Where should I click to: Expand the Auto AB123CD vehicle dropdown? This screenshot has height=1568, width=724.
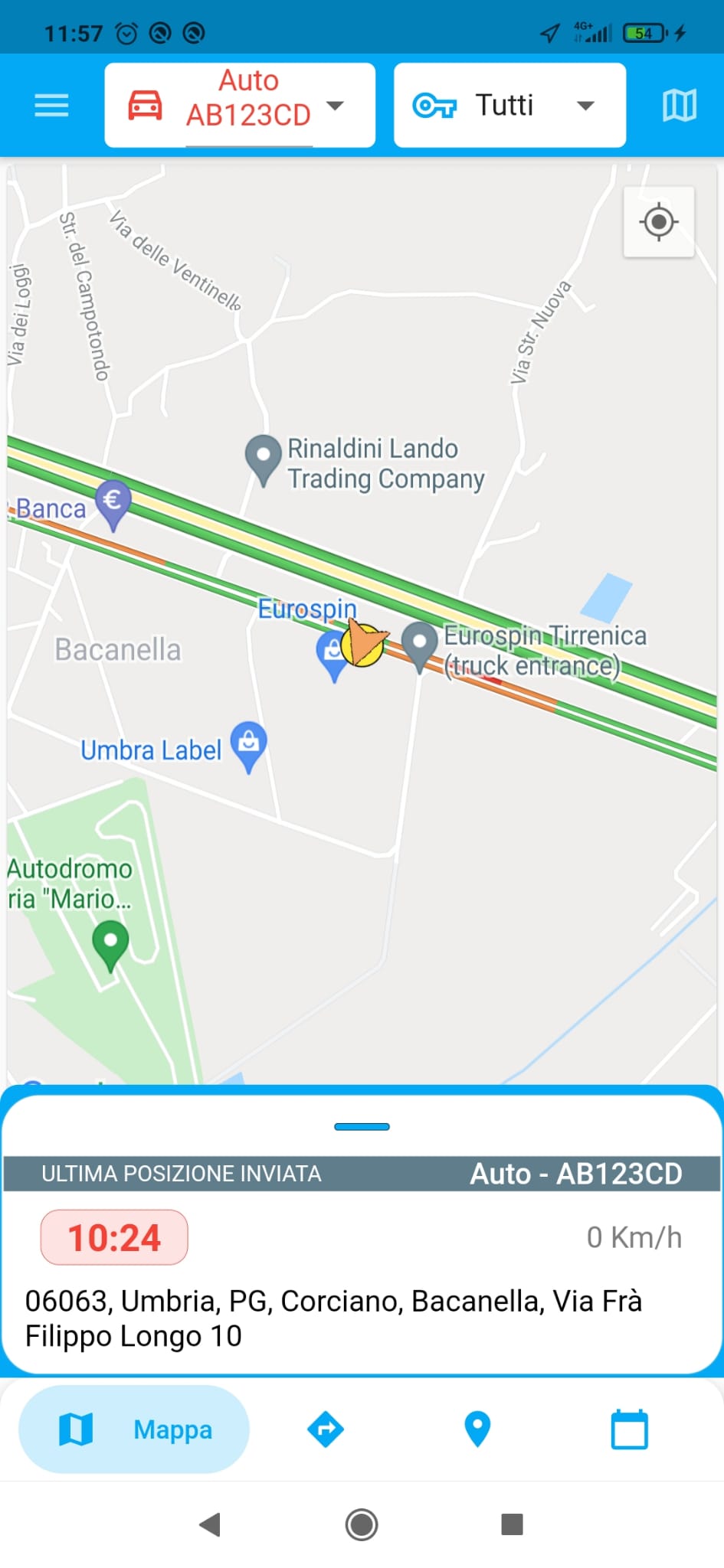pos(240,105)
